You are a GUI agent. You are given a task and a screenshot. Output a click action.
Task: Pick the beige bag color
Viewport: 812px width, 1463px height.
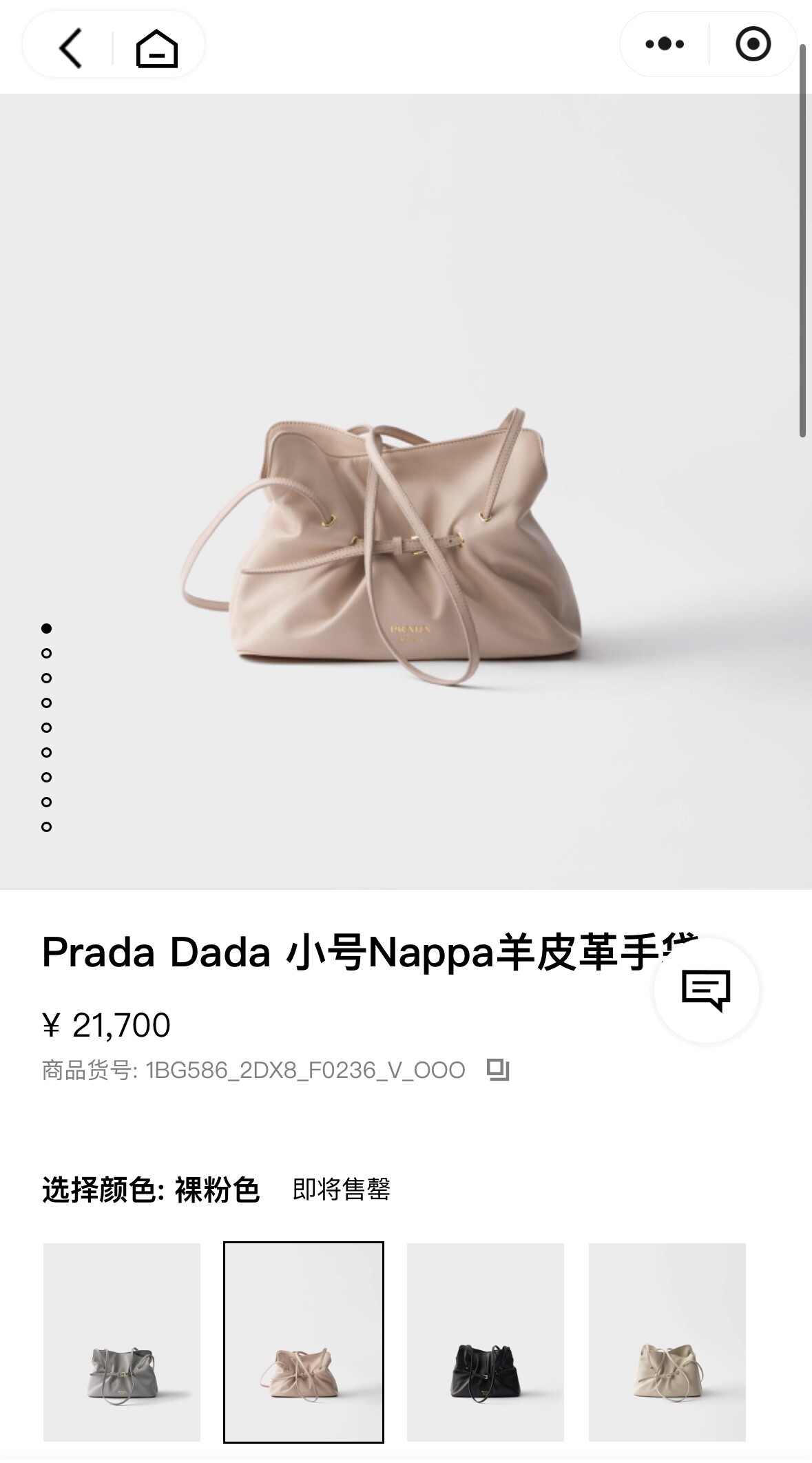pos(667,1342)
